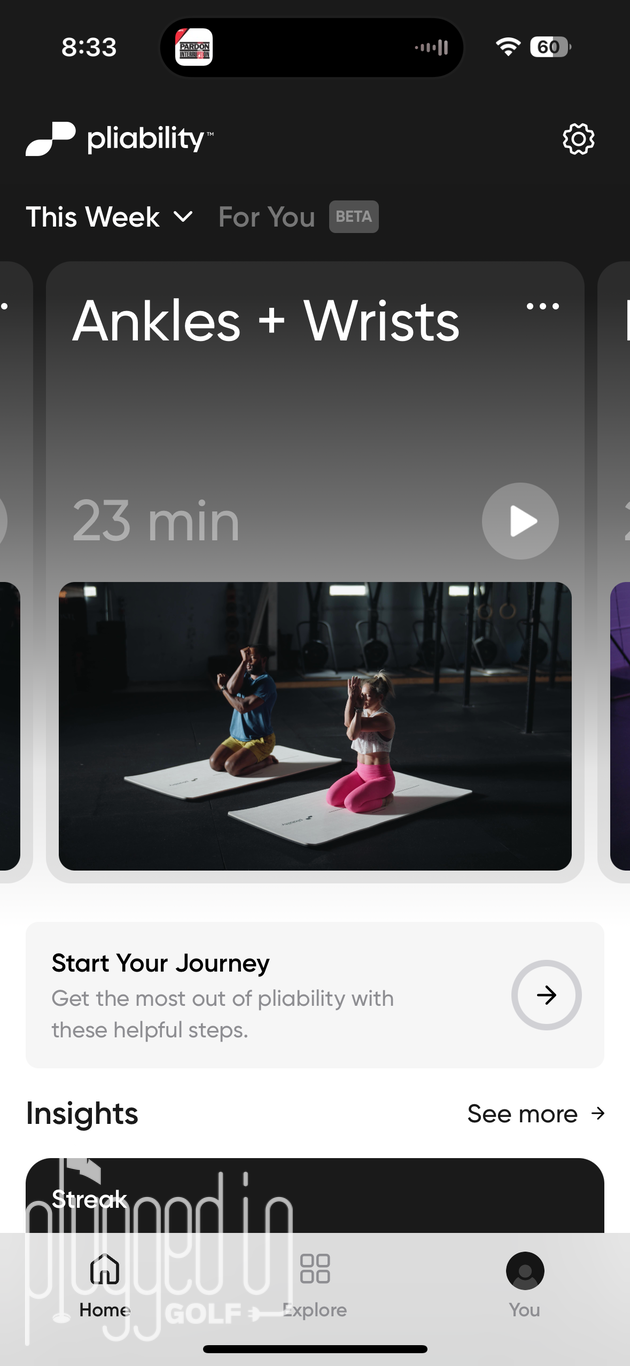
Task: Open the You profile tab
Action: (x=524, y=1285)
